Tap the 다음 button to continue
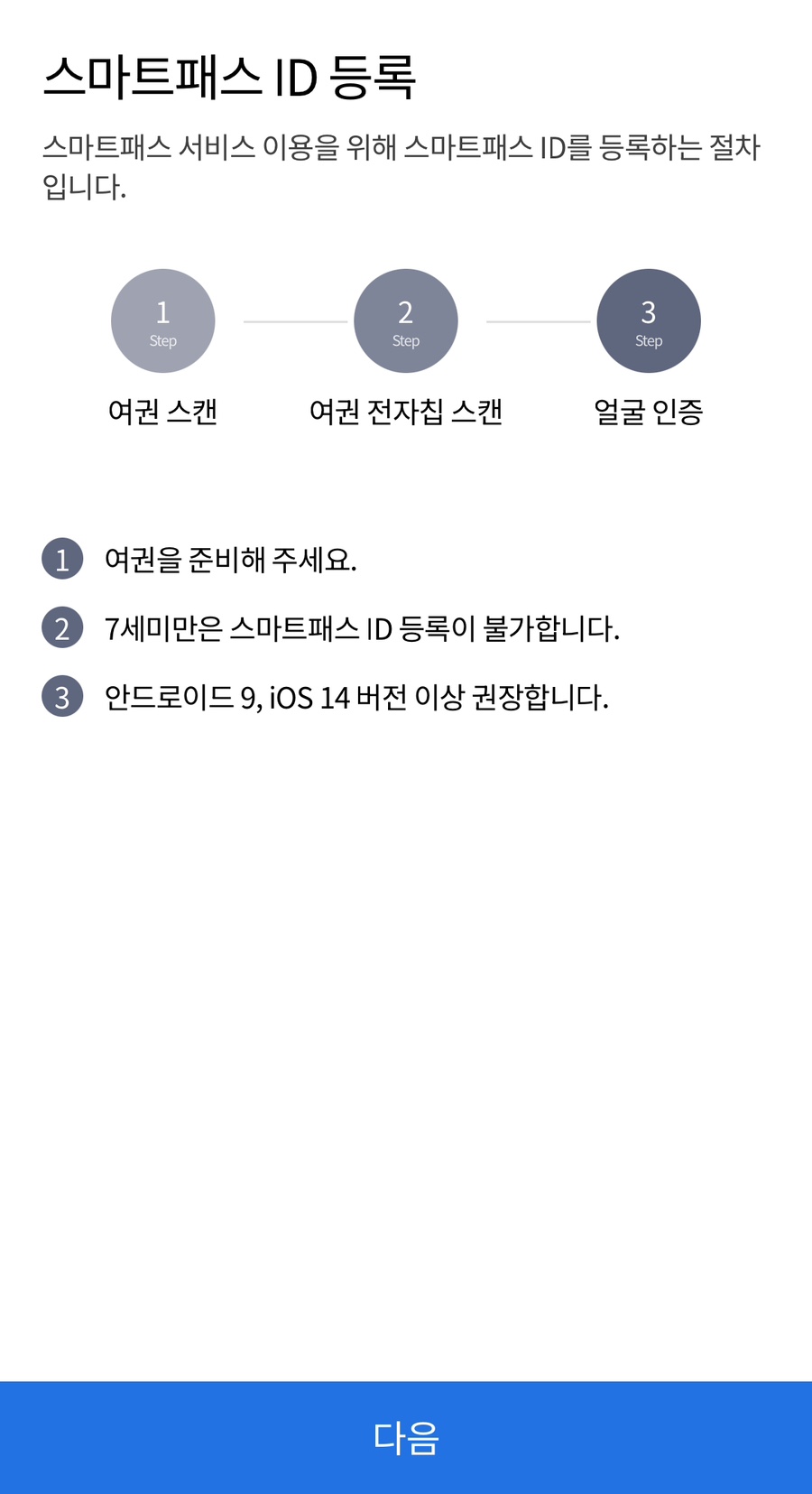Image resolution: width=812 pixels, height=1494 pixels. point(406,1437)
